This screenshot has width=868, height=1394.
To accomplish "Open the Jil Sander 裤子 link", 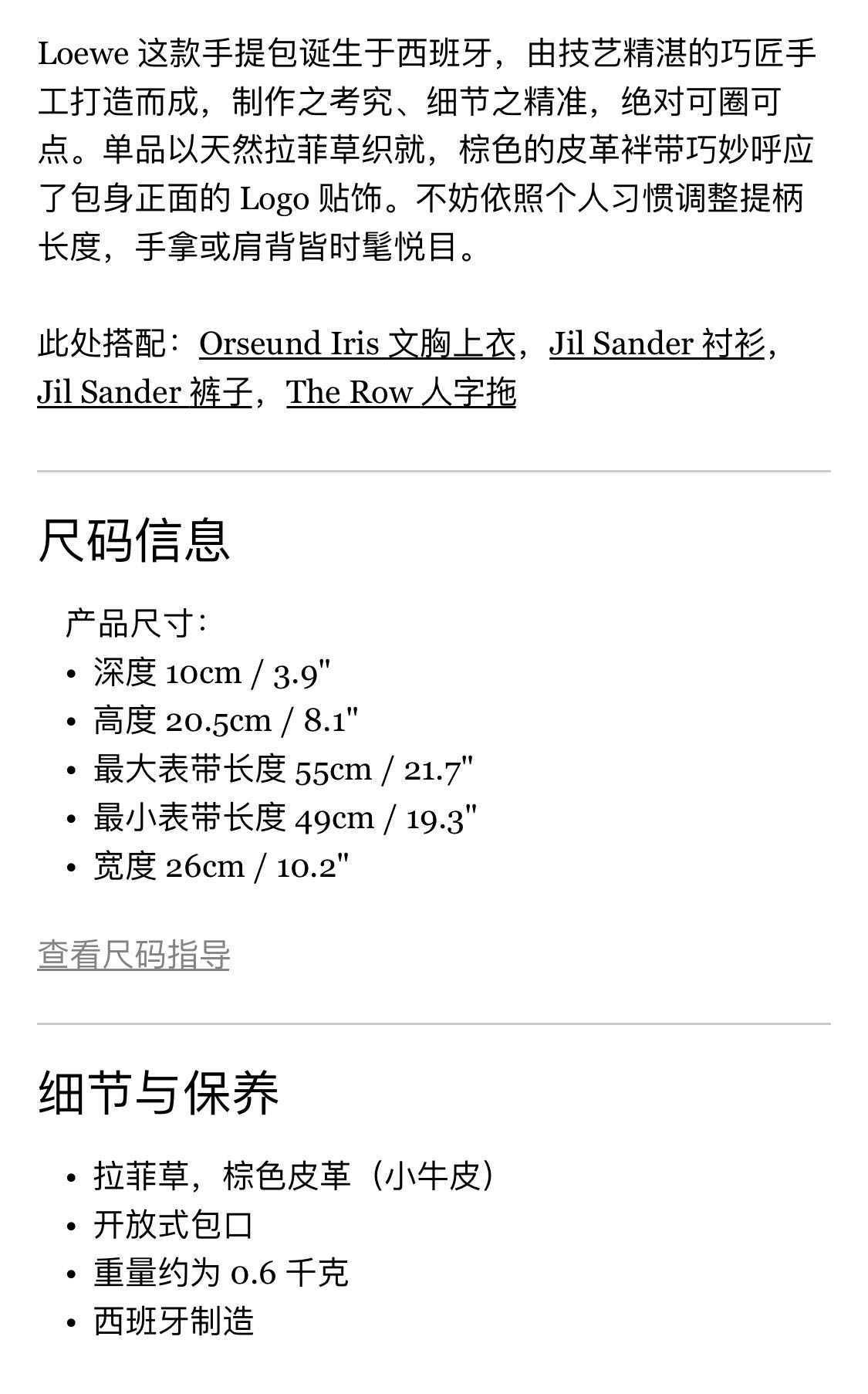I will tap(144, 392).
